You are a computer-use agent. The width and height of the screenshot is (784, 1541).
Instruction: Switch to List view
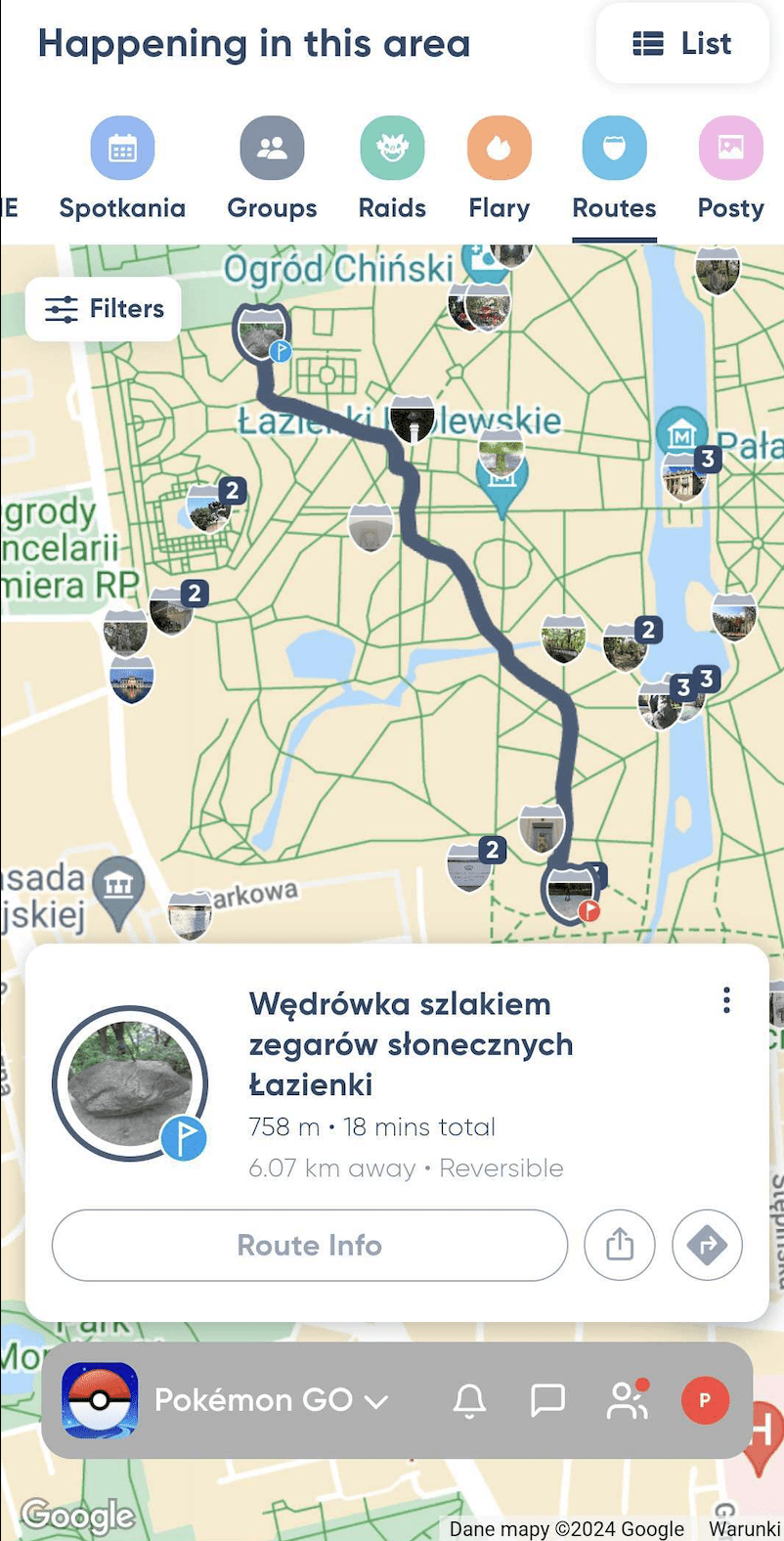tap(681, 43)
